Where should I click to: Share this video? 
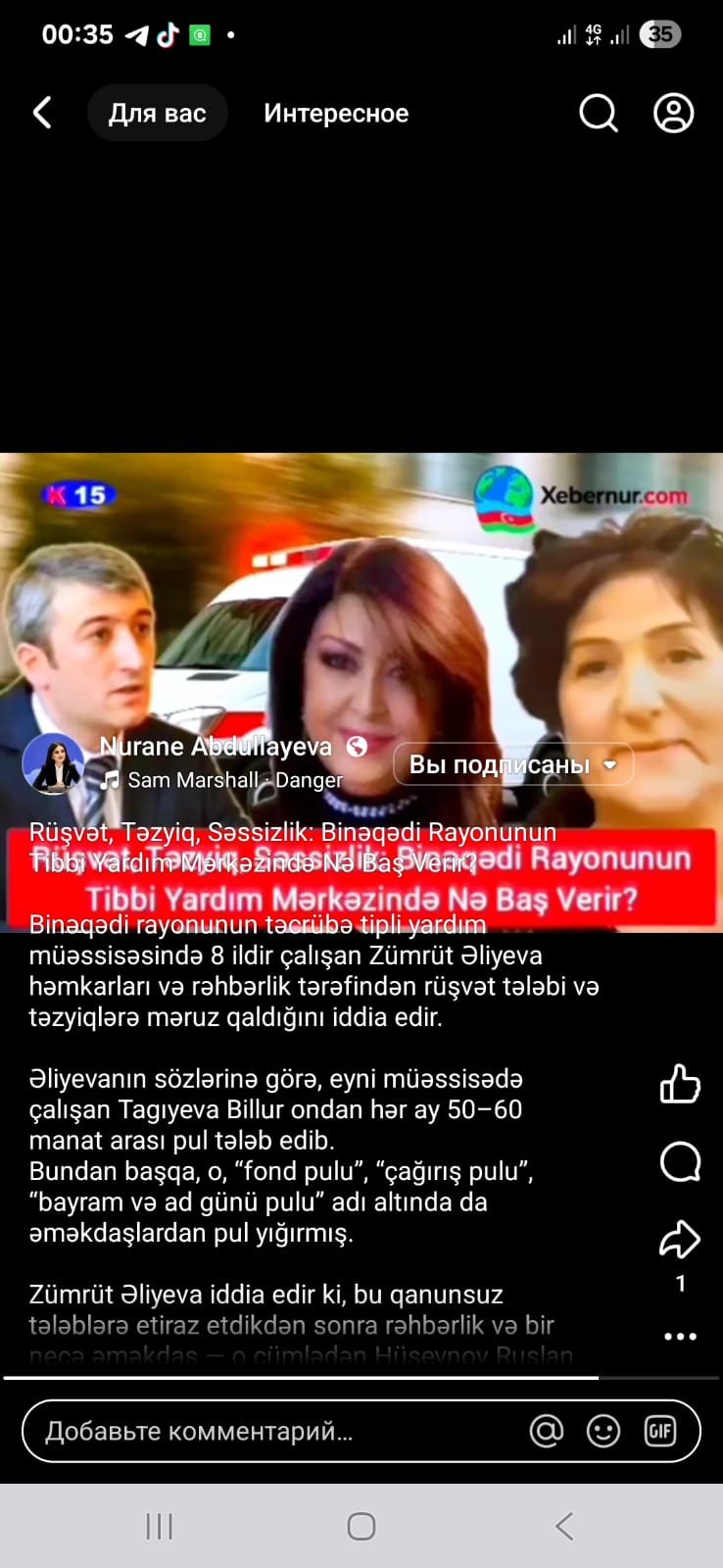coord(680,1240)
